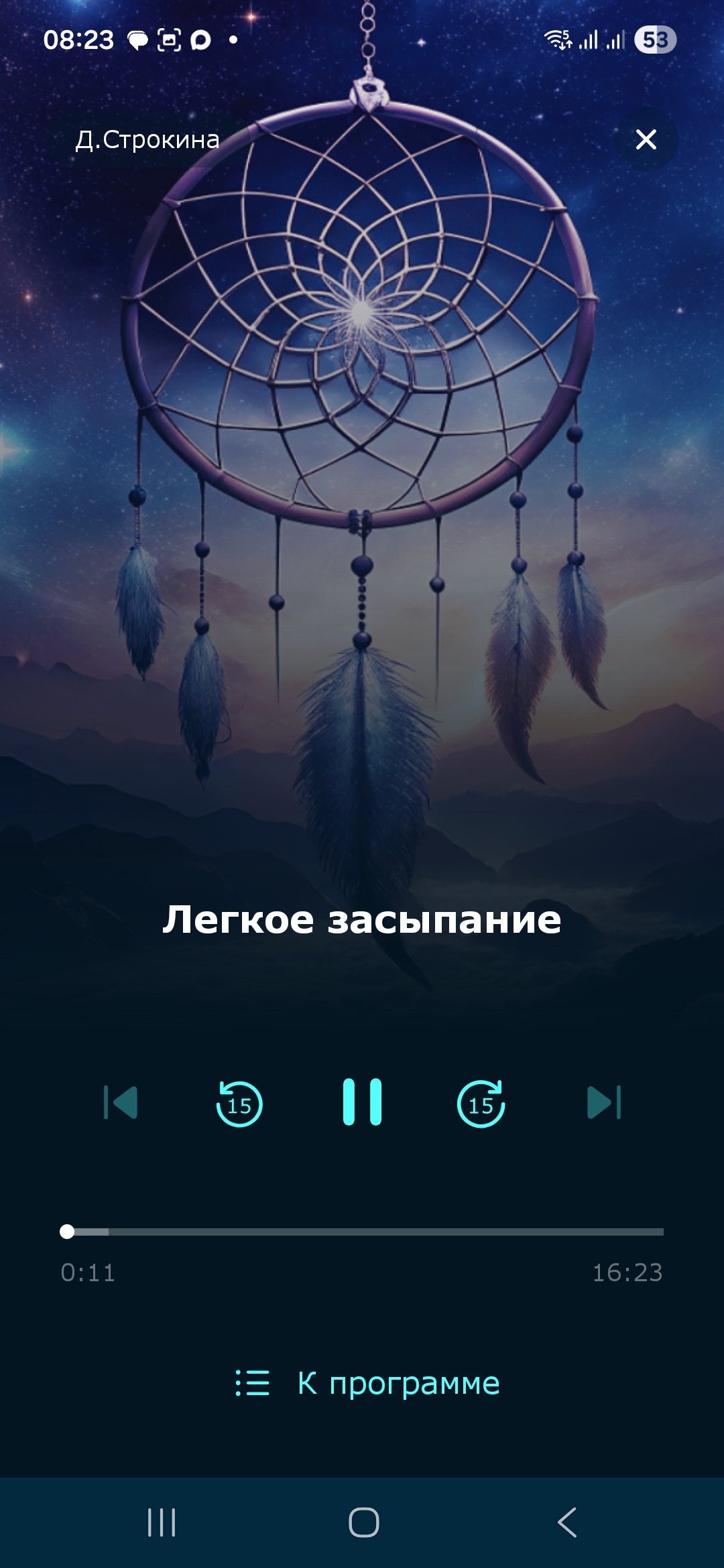Close the audio player

[646, 139]
